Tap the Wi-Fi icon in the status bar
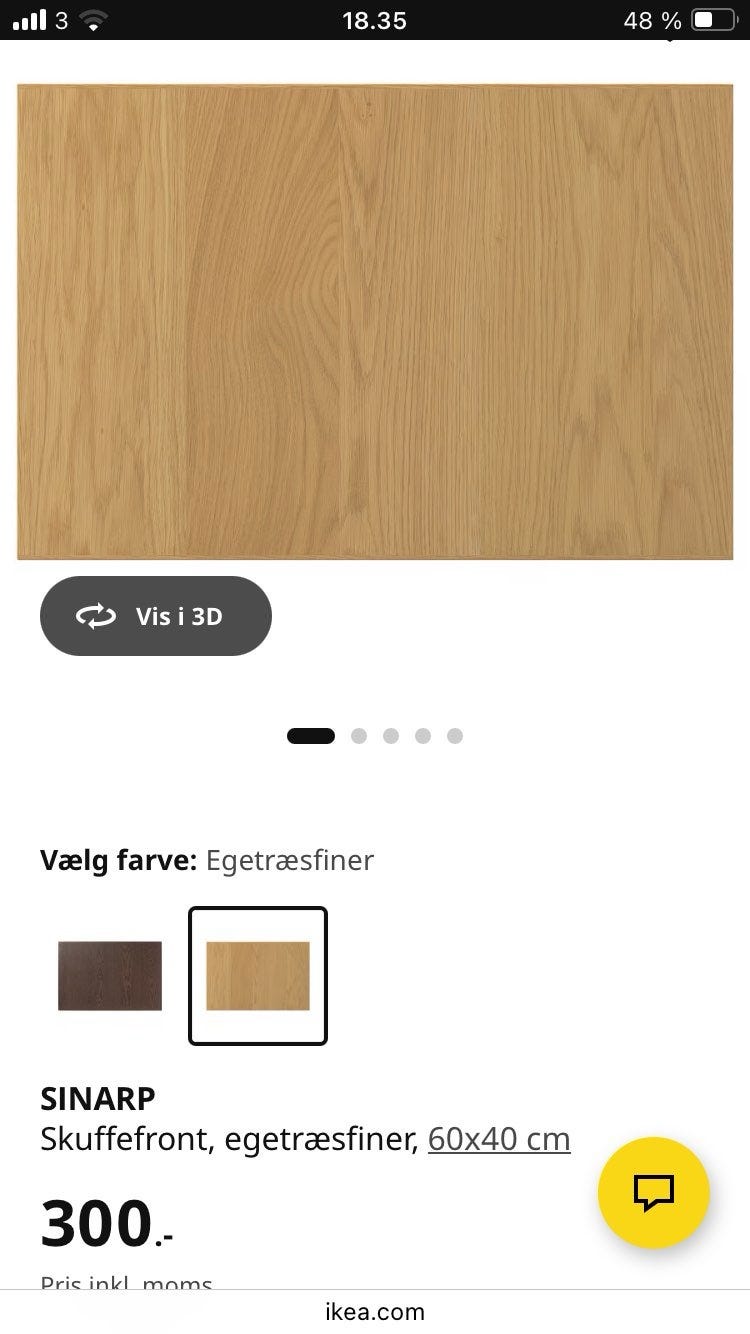Image resolution: width=750 pixels, height=1334 pixels. pyautogui.click(x=94, y=17)
